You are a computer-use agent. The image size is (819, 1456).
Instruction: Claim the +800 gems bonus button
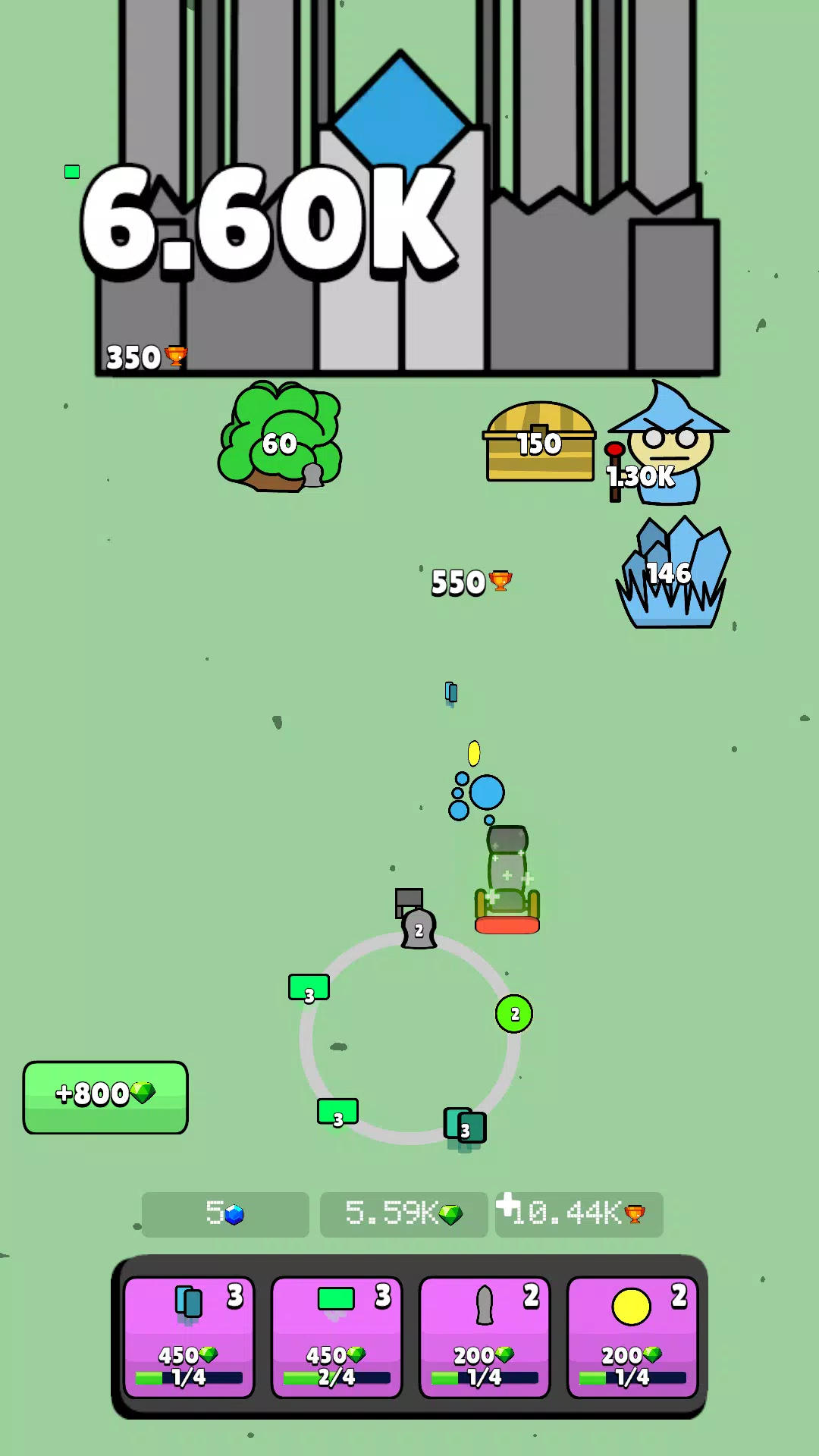(105, 1097)
